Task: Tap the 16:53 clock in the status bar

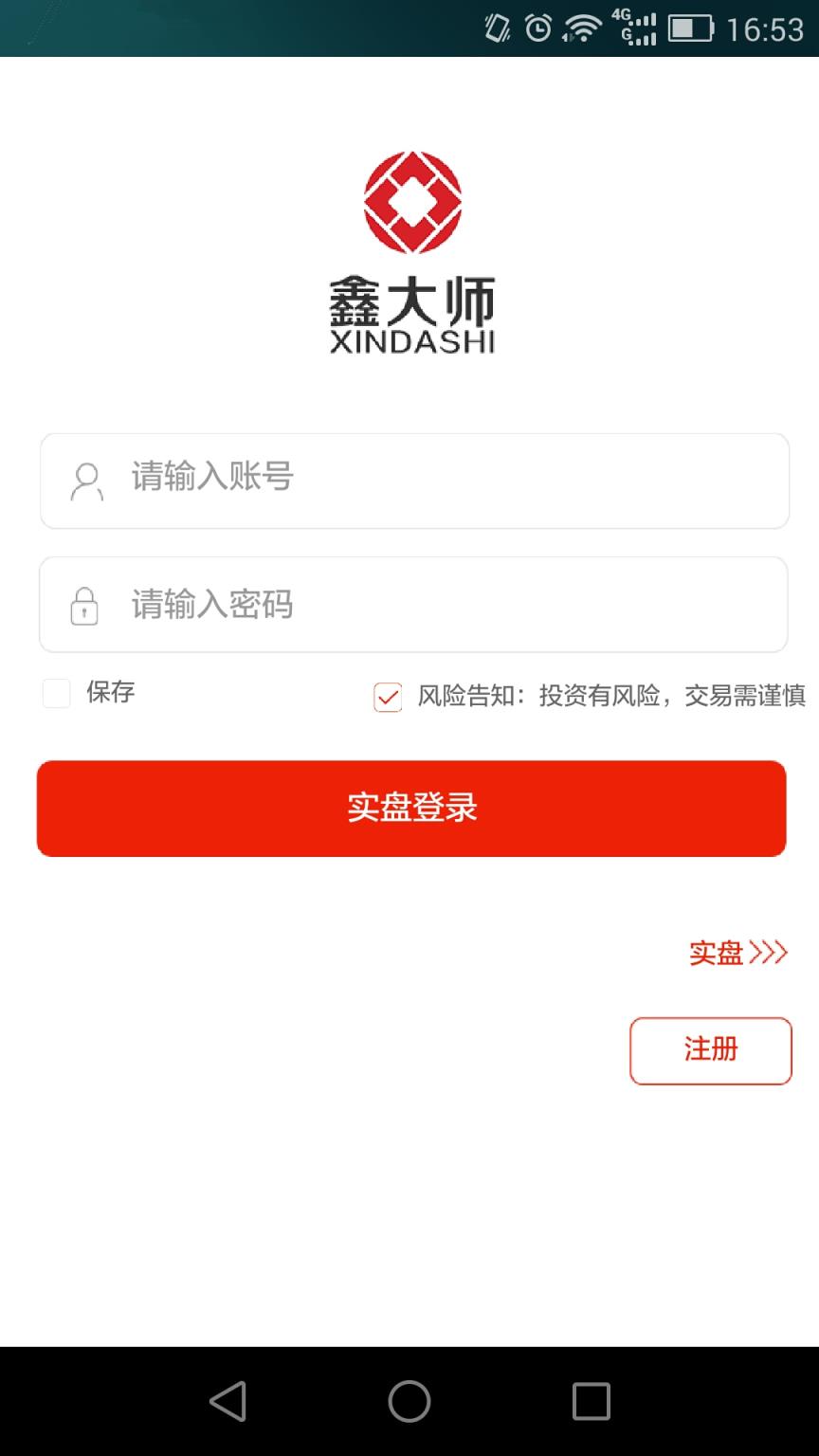Action: pos(766,28)
